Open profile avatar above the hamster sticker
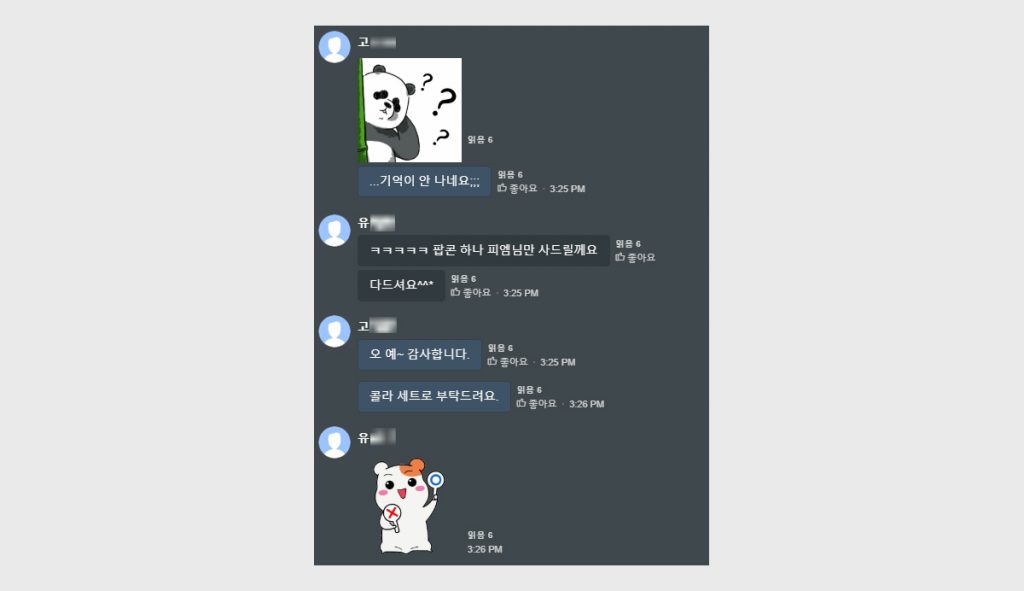1024x591 pixels. [x=334, y=442]
